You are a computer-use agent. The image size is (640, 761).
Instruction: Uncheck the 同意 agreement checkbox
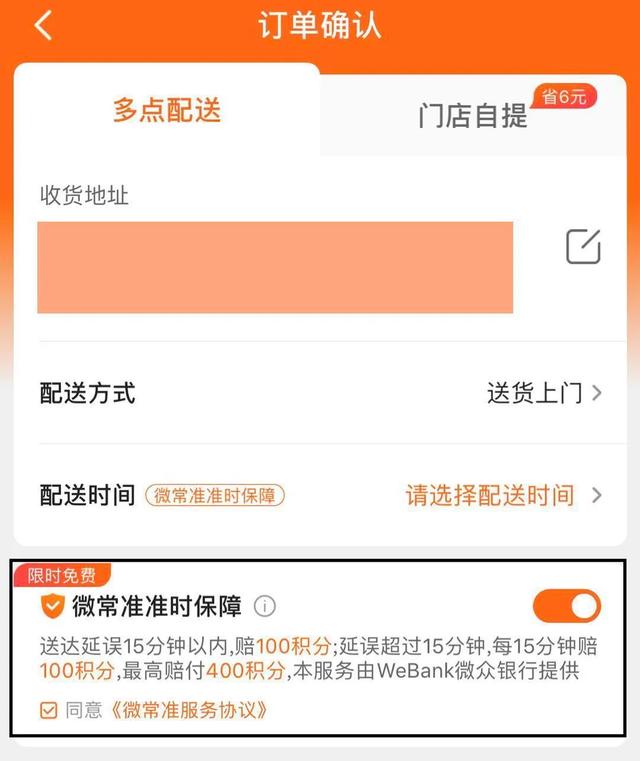point(49,711)
